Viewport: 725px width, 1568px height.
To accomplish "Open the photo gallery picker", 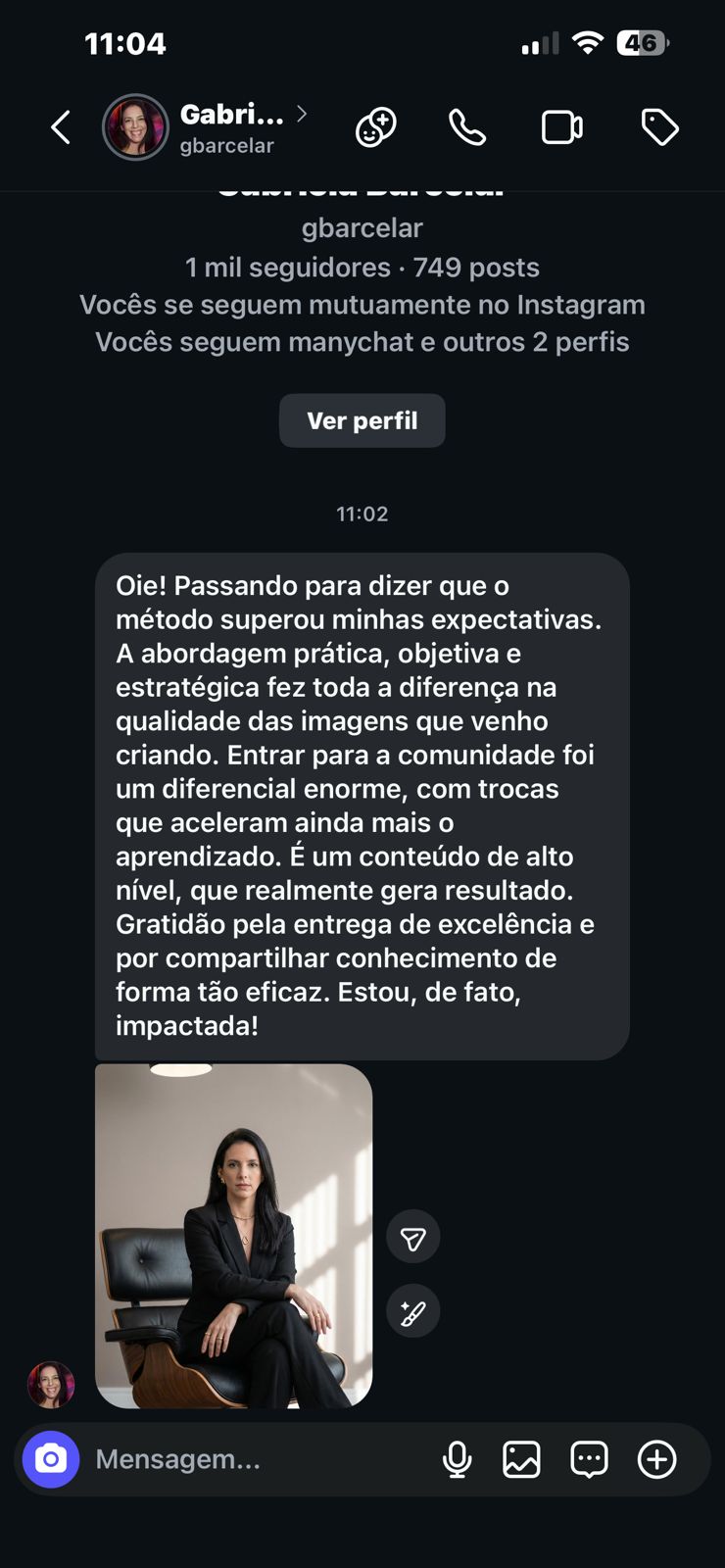I will click(521, 1459).
